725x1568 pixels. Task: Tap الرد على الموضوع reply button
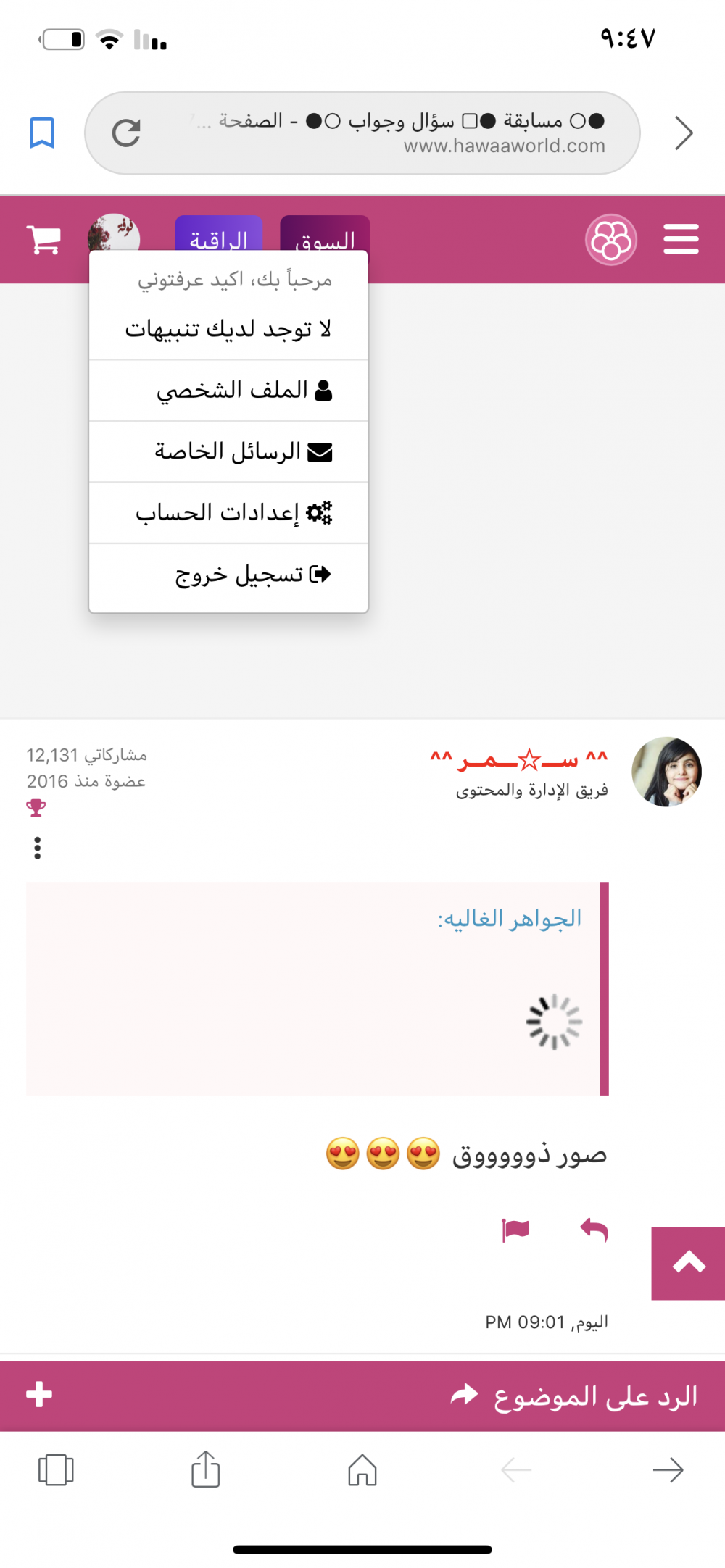[x=573, y=1396]
